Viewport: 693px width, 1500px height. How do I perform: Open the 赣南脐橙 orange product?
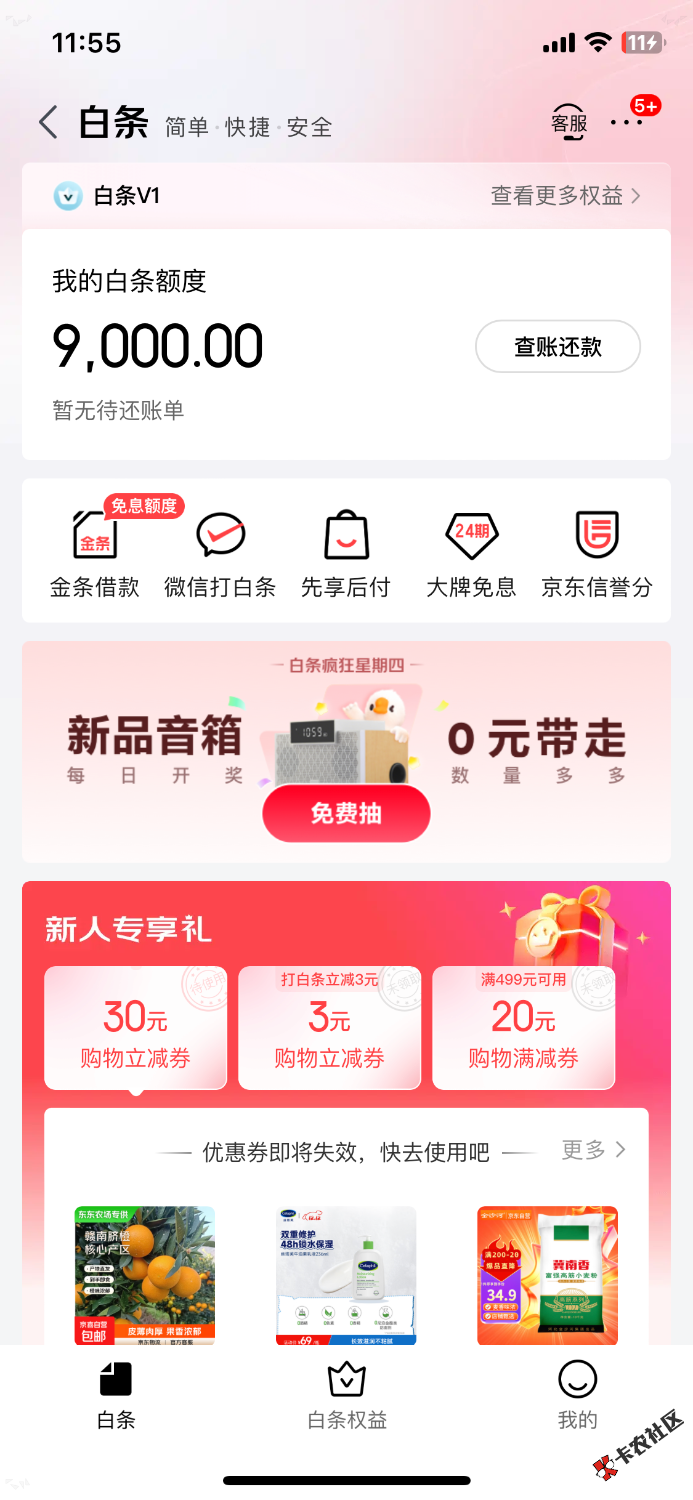145,1275
